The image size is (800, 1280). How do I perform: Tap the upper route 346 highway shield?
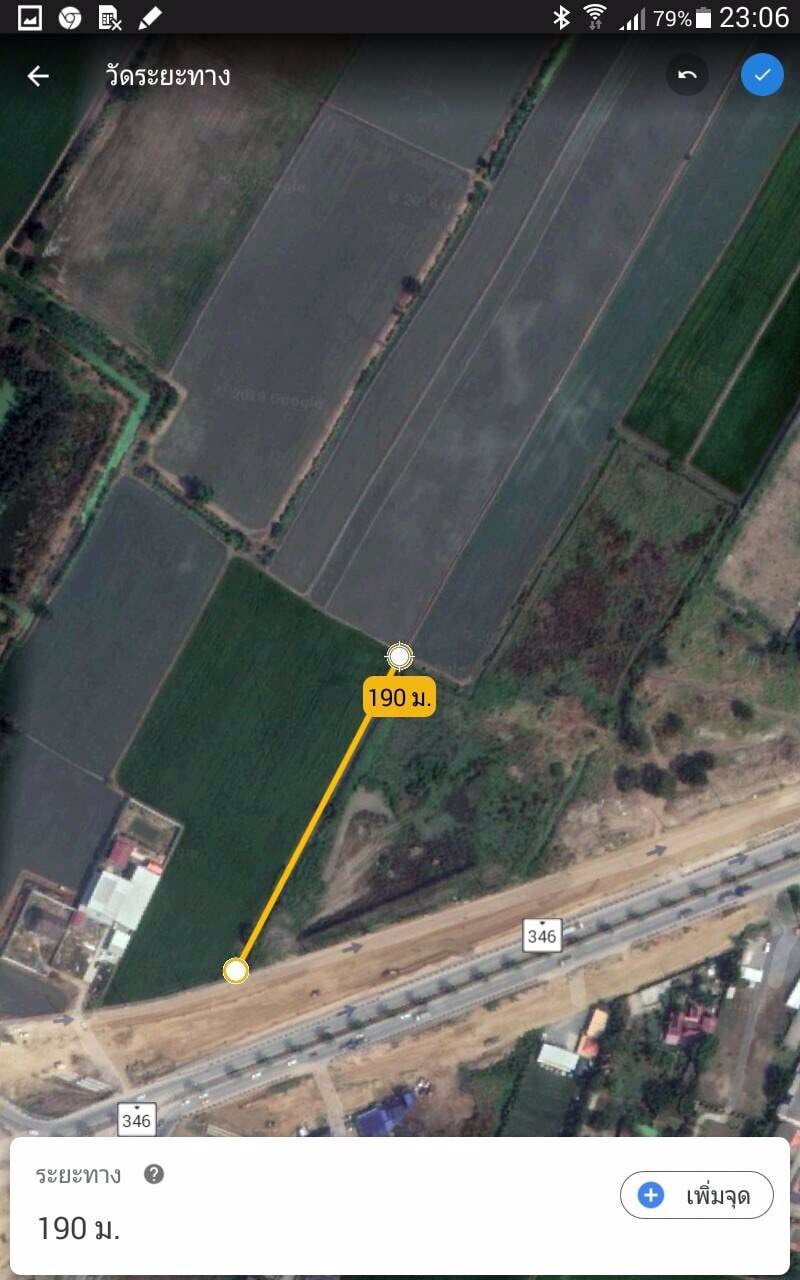[540, 935]
